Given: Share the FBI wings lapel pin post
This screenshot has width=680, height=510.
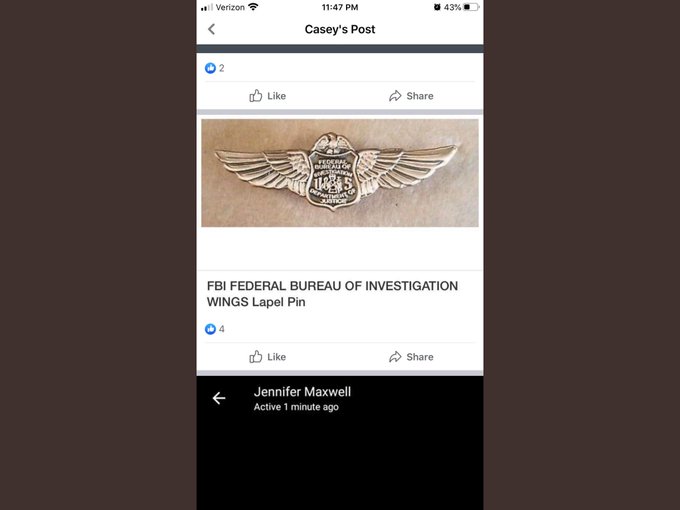Looking at the screenshot, I should (410, 357).
